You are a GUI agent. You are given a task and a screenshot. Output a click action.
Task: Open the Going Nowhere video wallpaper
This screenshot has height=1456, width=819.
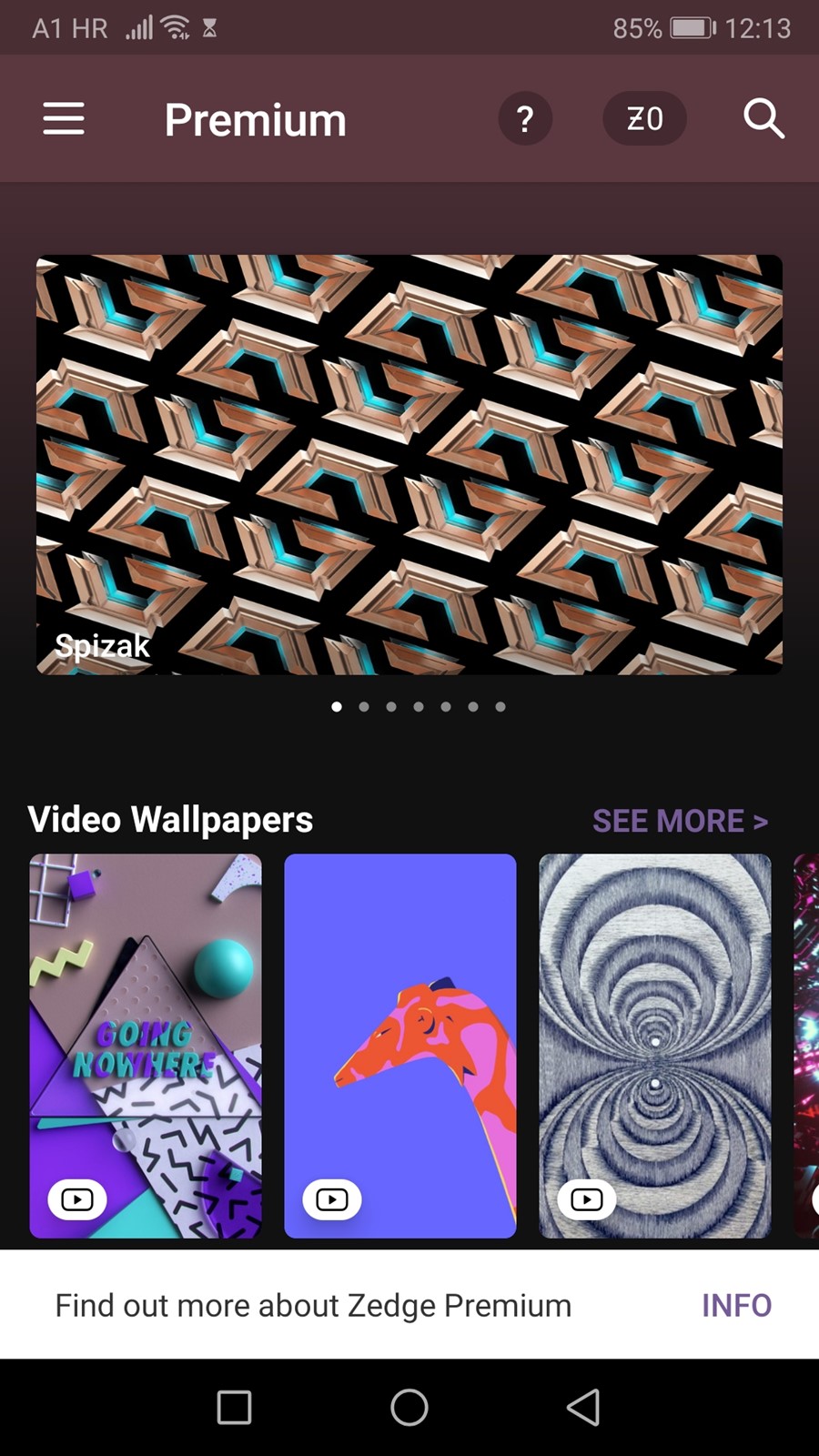coord(146,1046)
